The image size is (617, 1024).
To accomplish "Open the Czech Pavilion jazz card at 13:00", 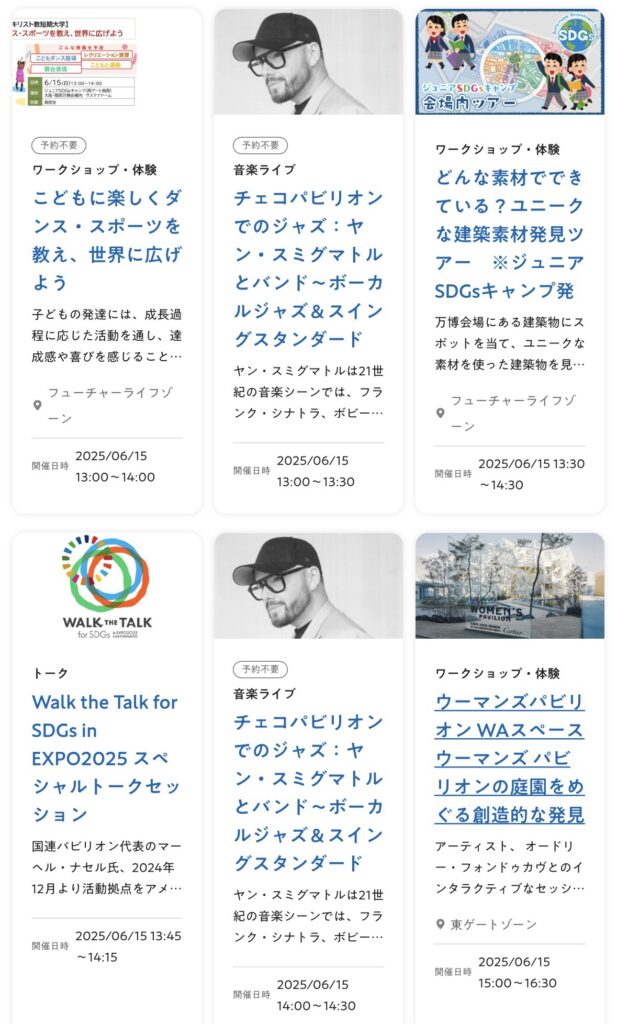I will [x=308, y=267].
